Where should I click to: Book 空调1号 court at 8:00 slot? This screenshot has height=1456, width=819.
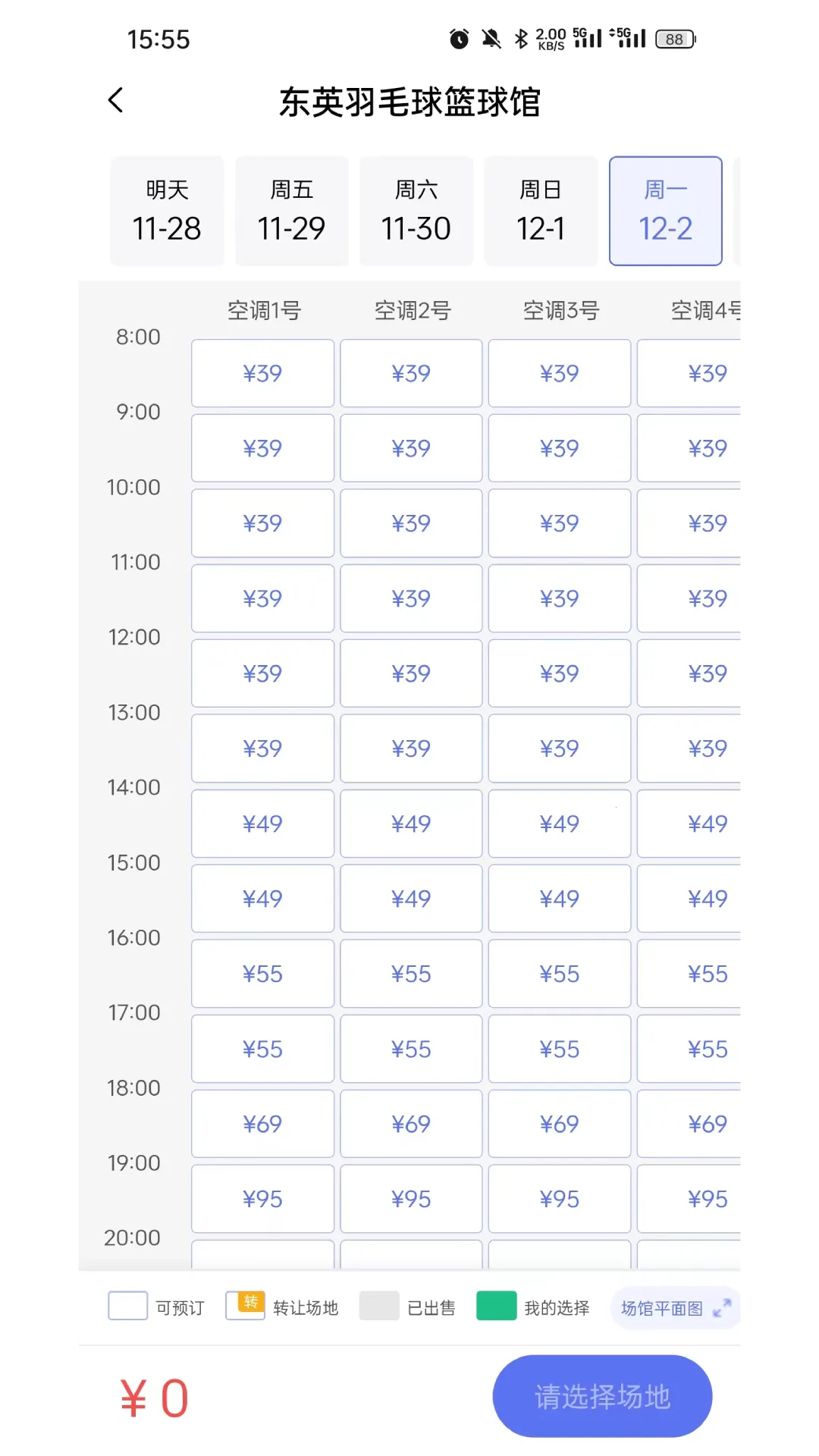point(262,373)
